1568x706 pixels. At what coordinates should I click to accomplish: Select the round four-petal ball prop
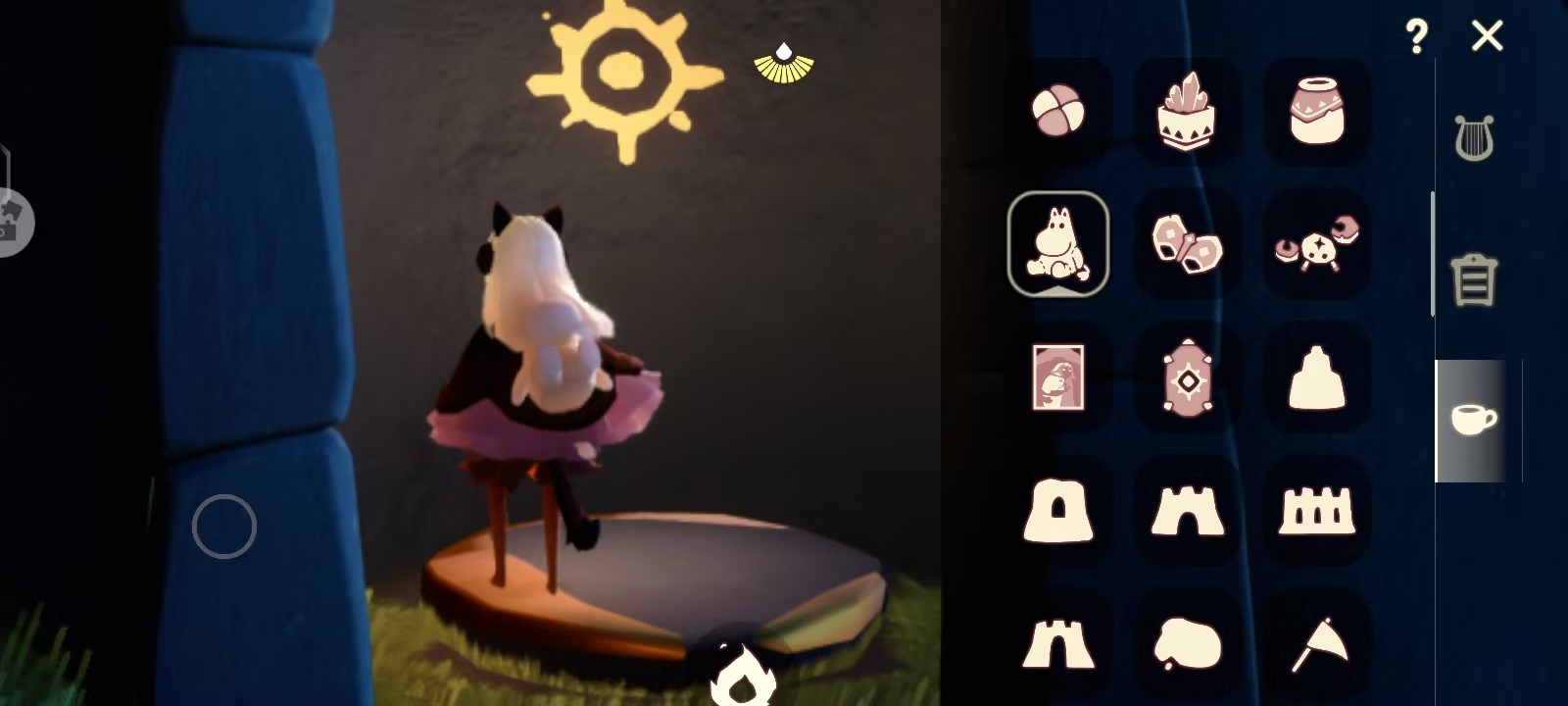[x=1058, y=109]
